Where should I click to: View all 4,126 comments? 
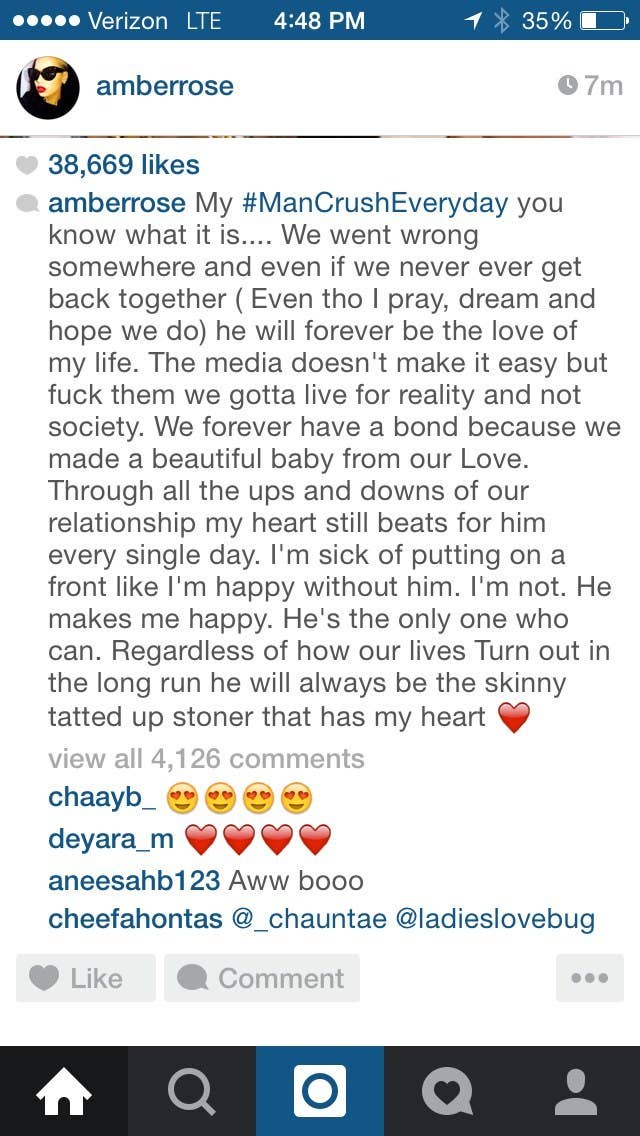coord(206,759)
